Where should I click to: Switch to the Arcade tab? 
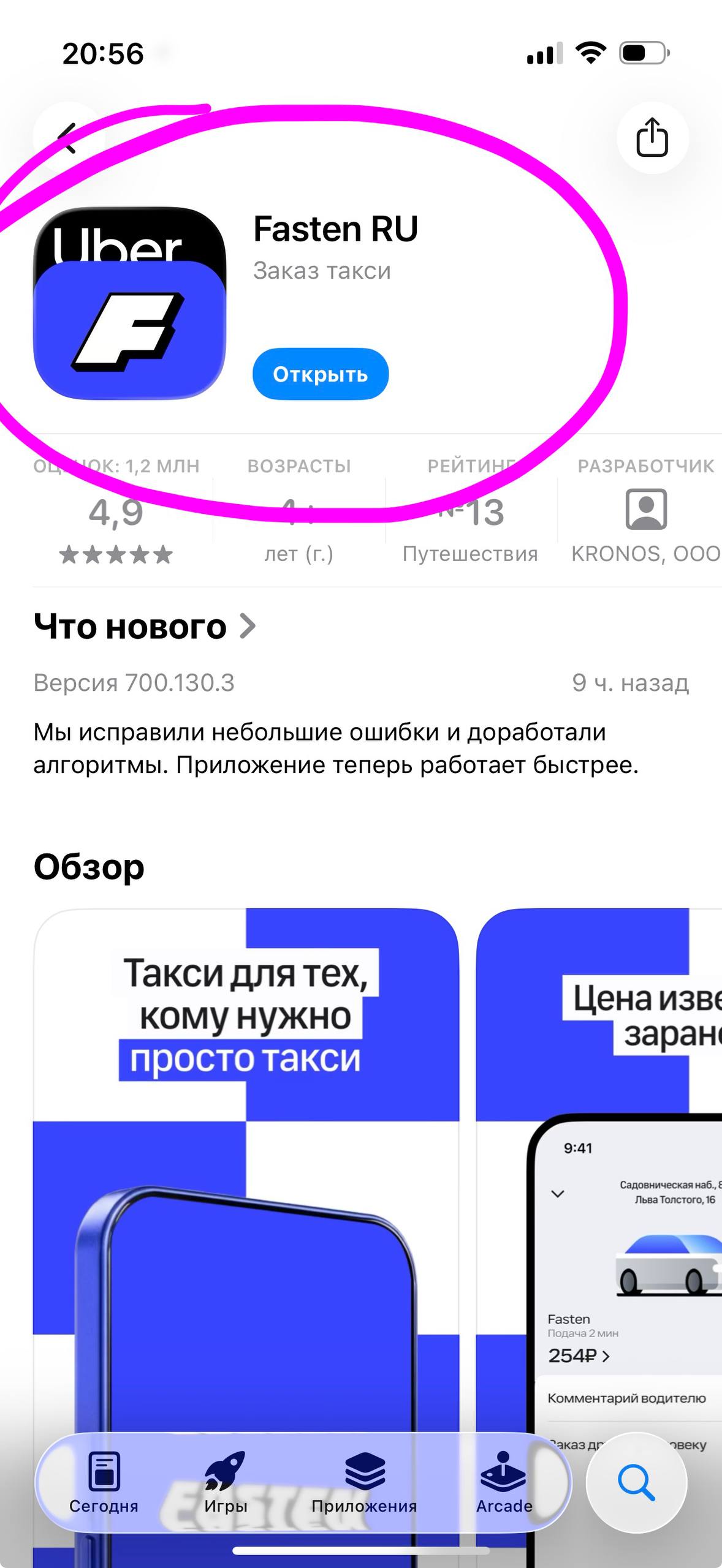504,1482
